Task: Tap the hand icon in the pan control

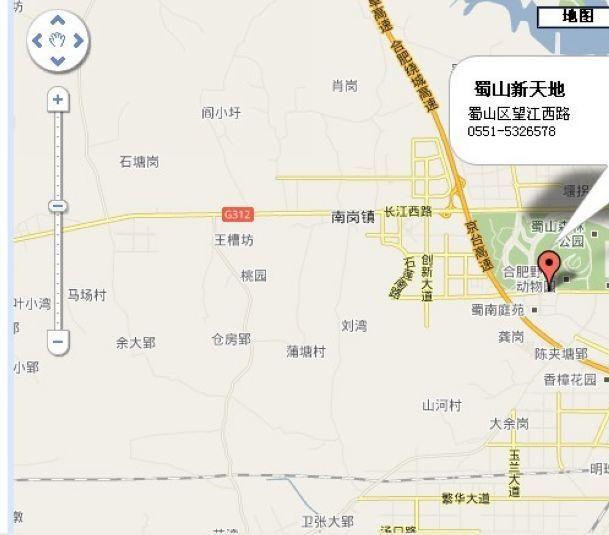Action: (x=57, y=41)
